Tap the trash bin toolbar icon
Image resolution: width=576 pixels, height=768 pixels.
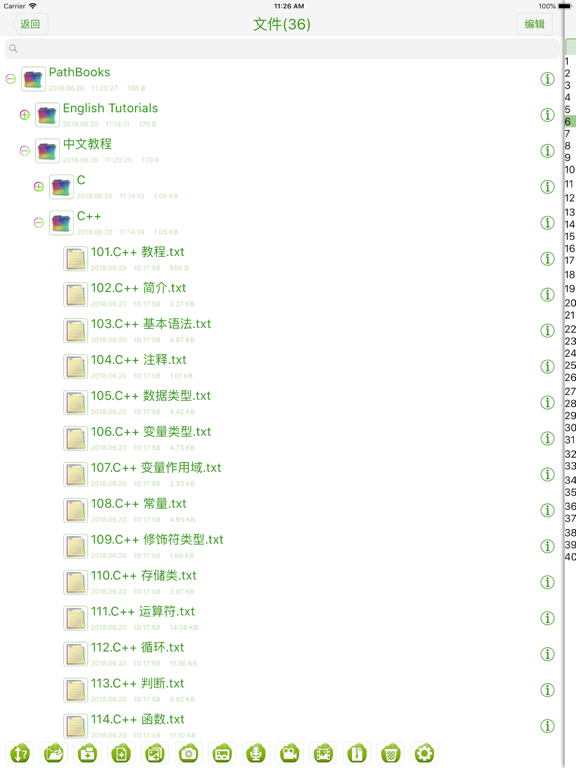click(390, 753)
